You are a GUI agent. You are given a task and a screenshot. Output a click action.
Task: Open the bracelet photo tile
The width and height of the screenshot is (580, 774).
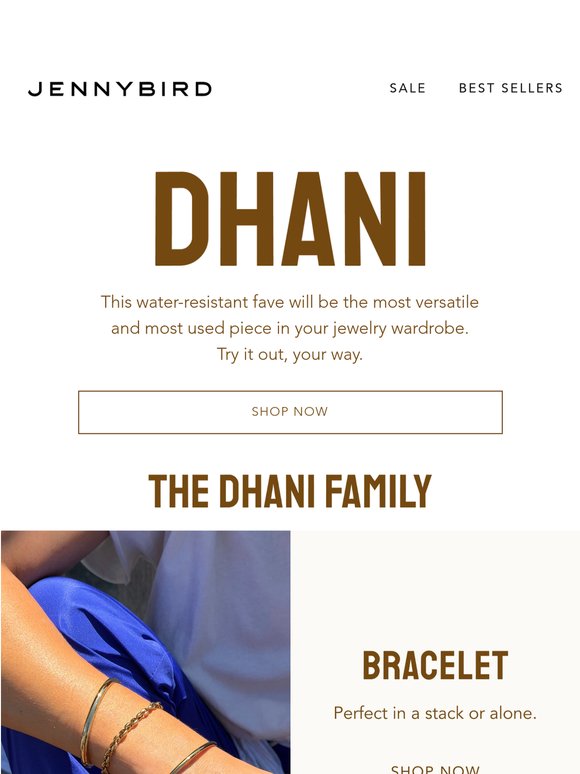pyautogui.click(x=146, y=652)
